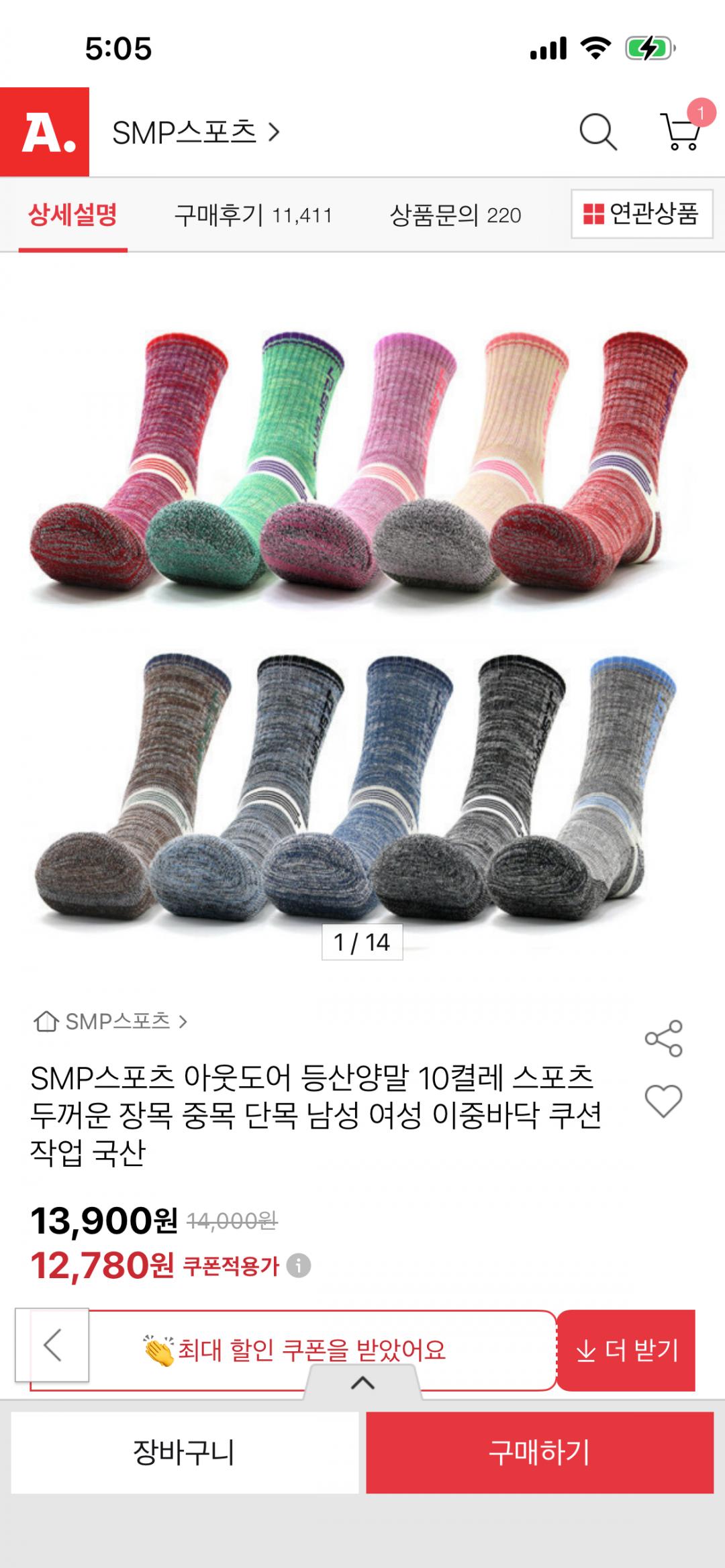Image resolution: width=725 pixels, height=1568 pixels.
Task: Open the search magnifier icon
Action: (x=597, y=132)
